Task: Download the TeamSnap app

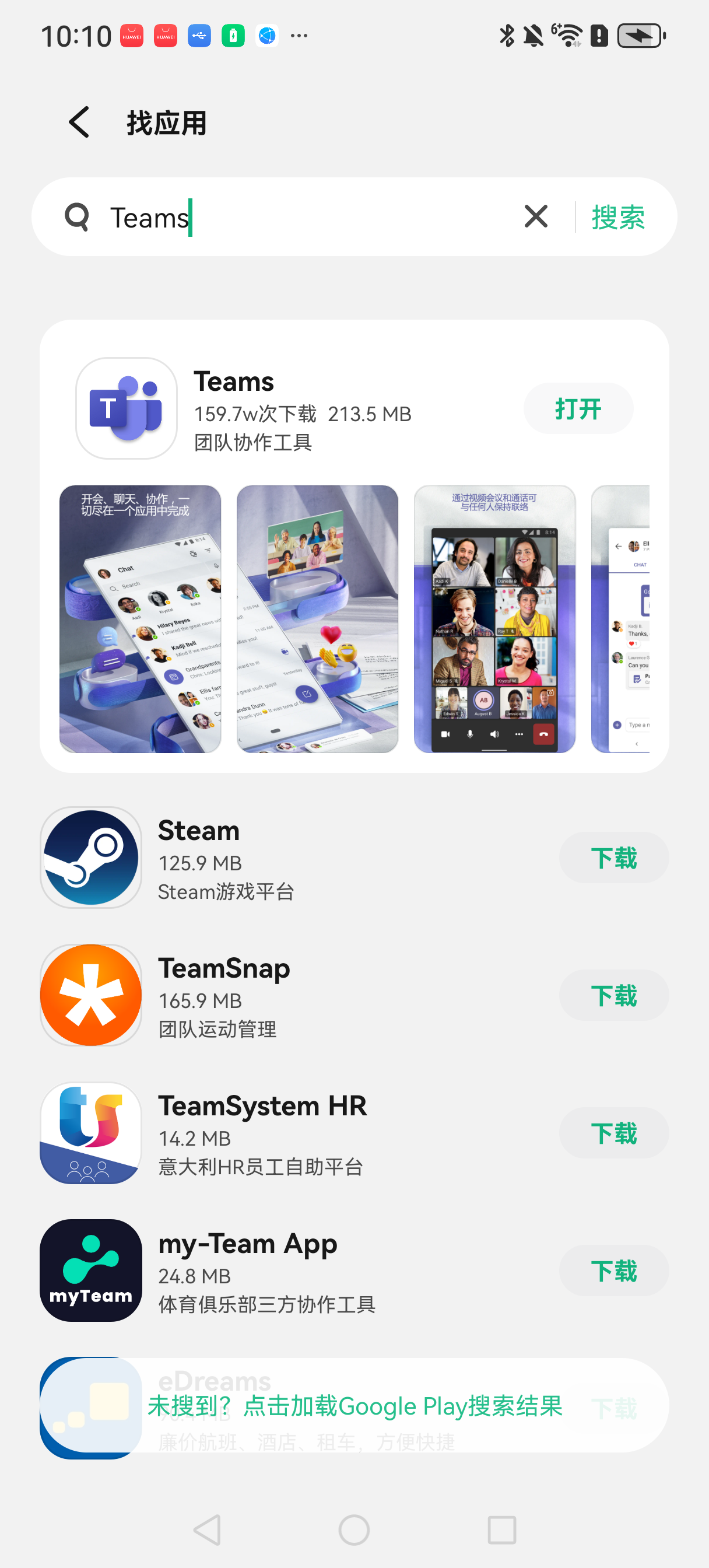Action: [613, 995]
